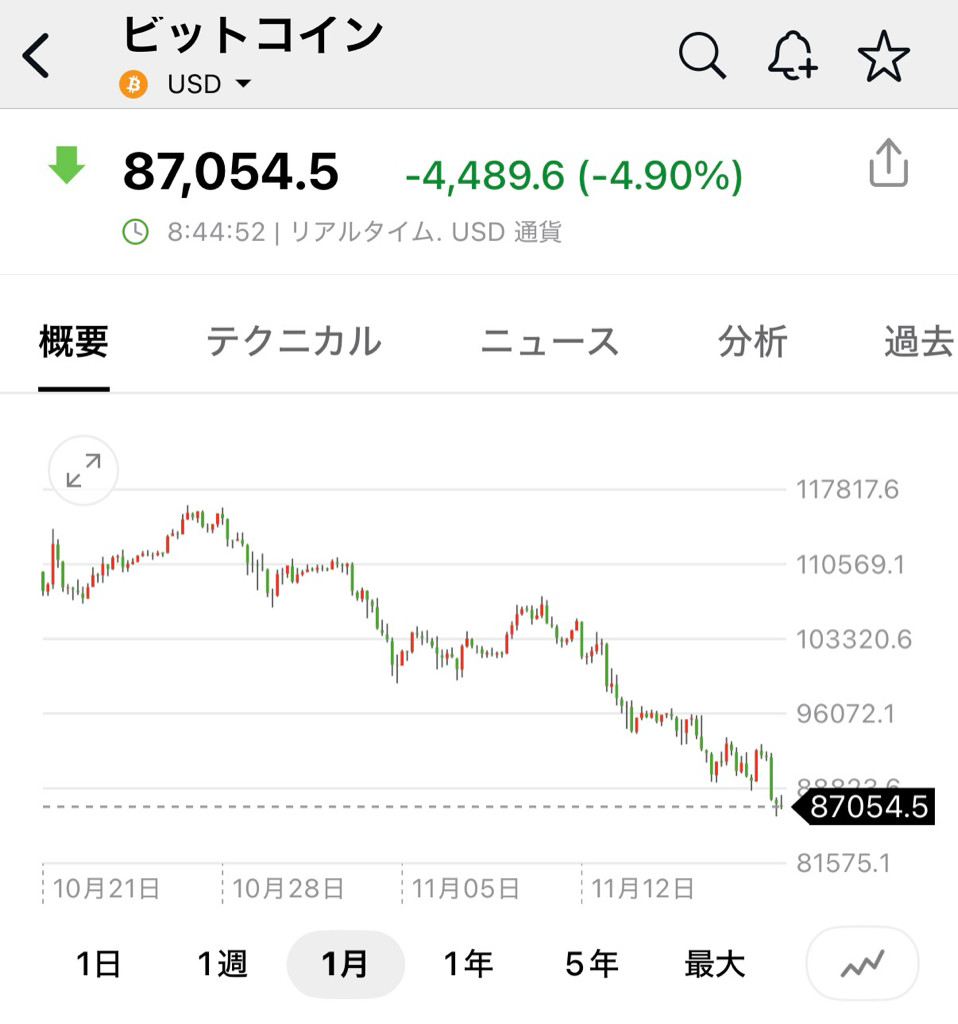Open the search magnifier icon
The width and height of the screenshot is (958, 1024).
coord(701,56)
